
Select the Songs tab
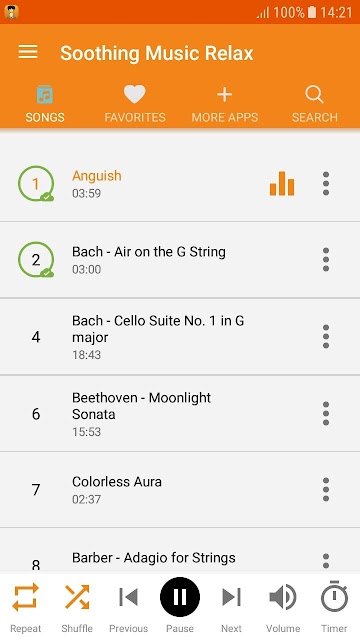click(x=45, y=104)
